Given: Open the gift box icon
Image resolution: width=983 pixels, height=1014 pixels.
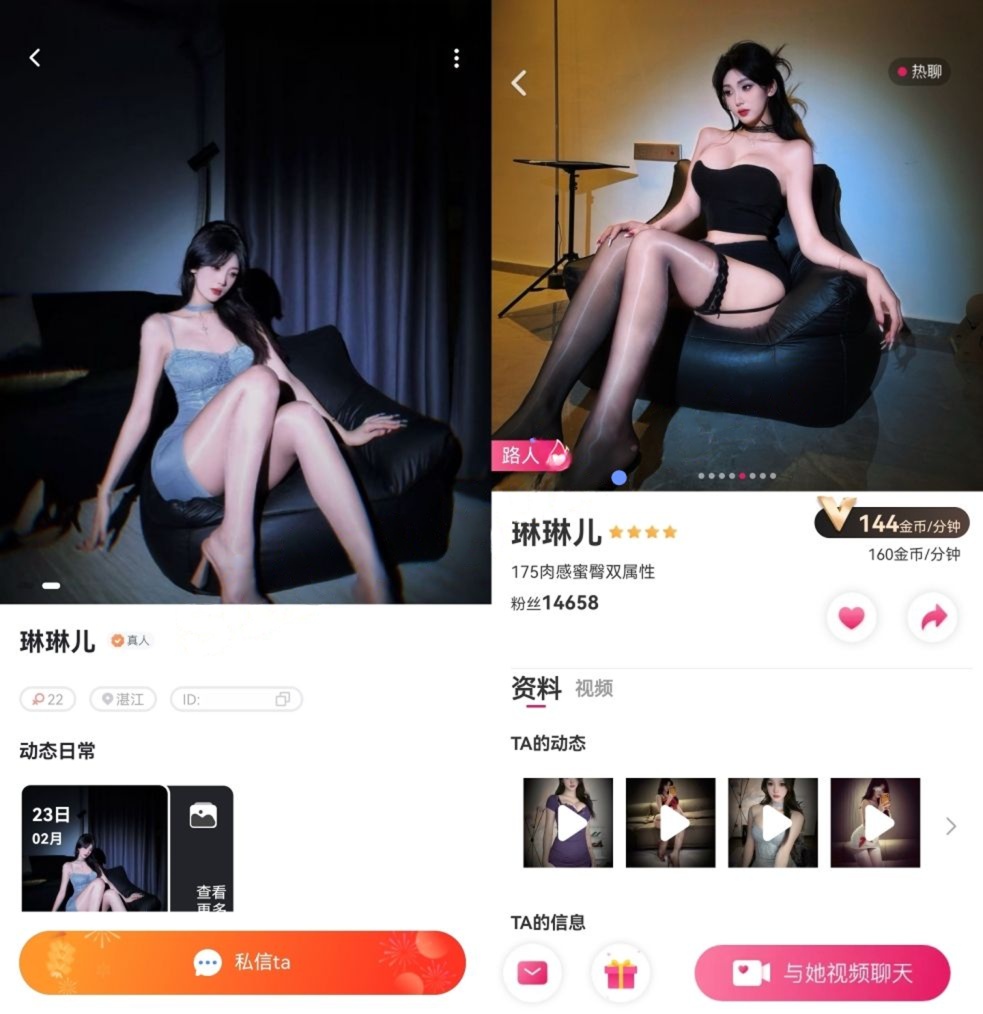Looking at the screenshot, I should (620, 973).
